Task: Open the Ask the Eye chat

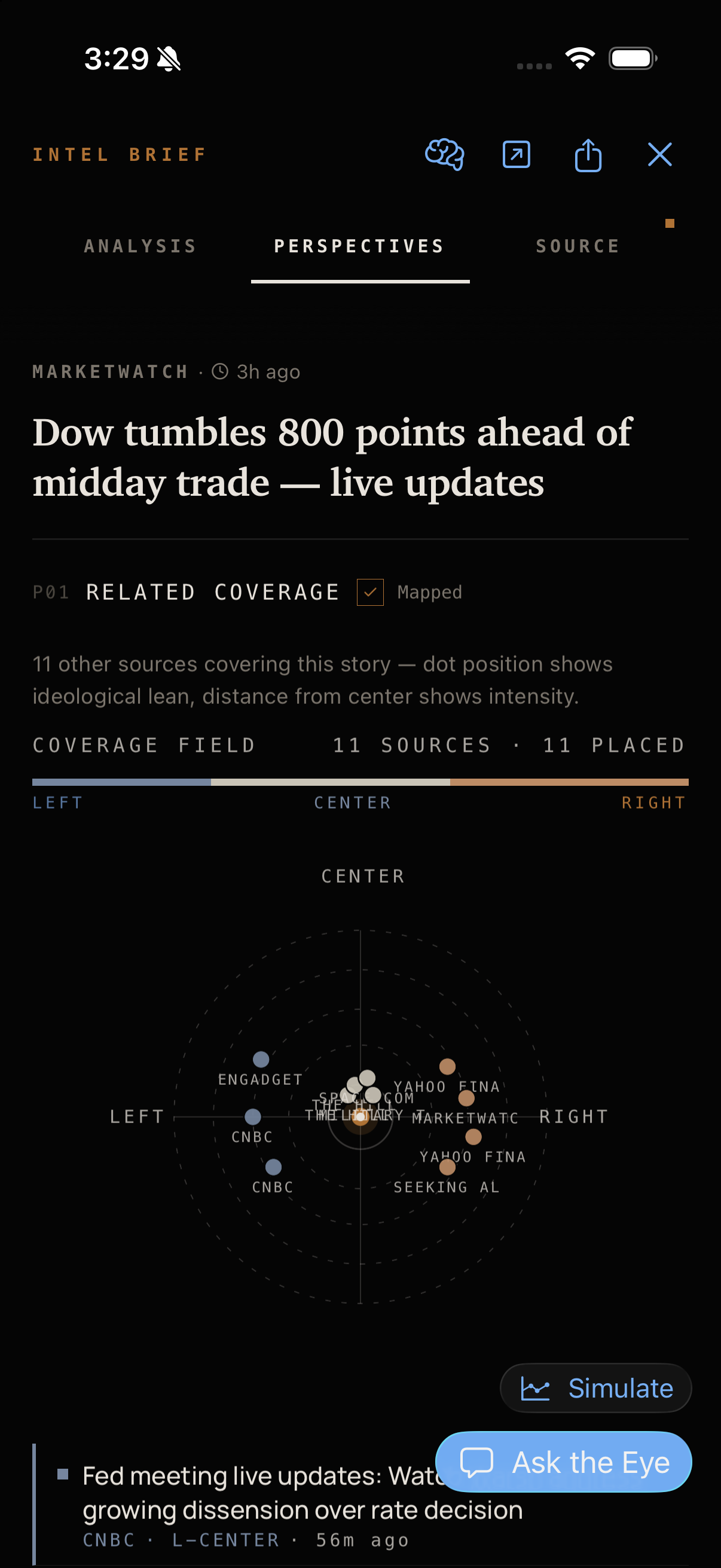Action: [563, 1462]
